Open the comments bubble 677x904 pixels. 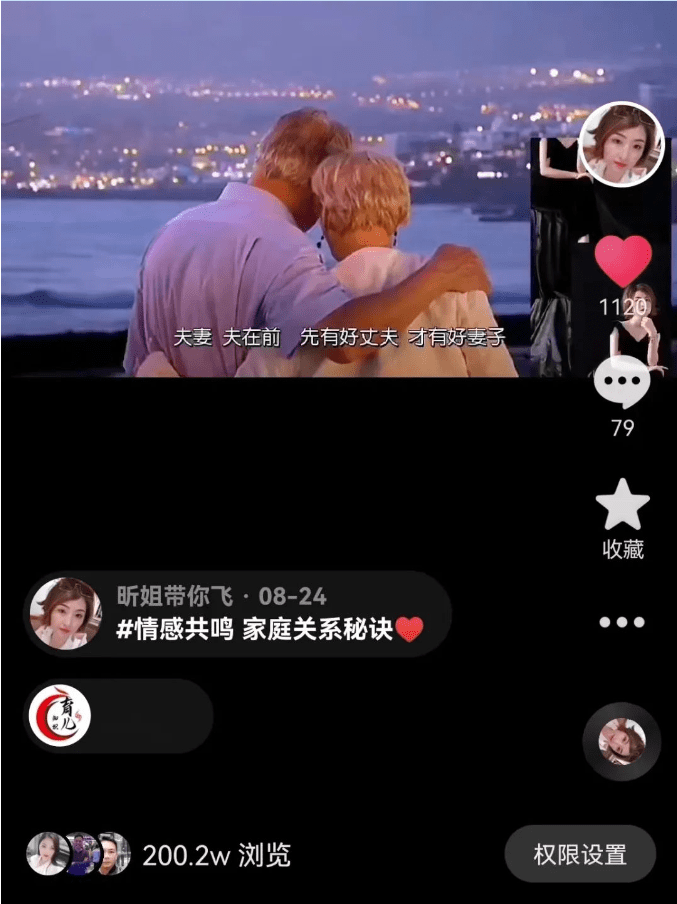[622, 383]
